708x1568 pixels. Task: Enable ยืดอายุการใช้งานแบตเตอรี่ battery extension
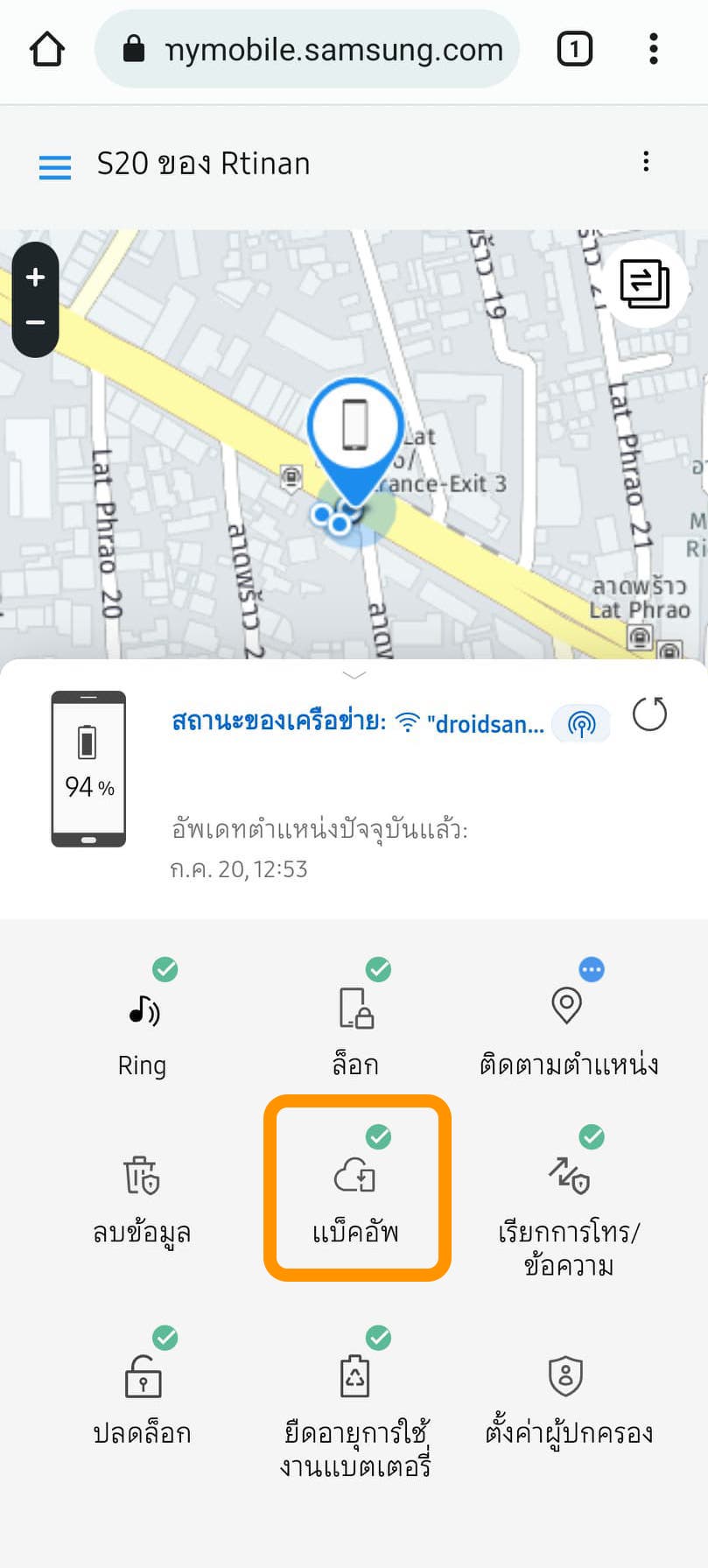point(355,1410)
